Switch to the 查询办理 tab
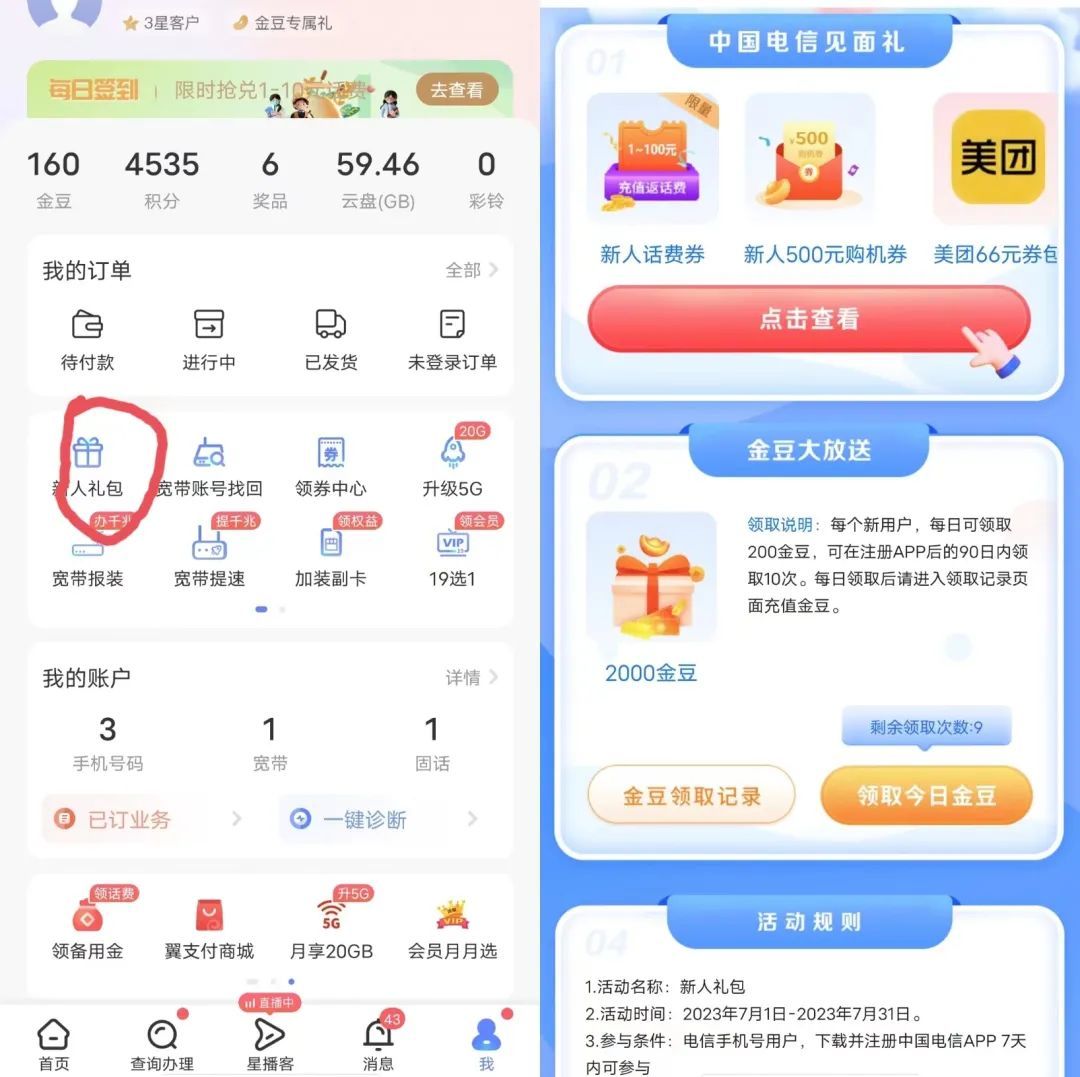 (163, 1044)
